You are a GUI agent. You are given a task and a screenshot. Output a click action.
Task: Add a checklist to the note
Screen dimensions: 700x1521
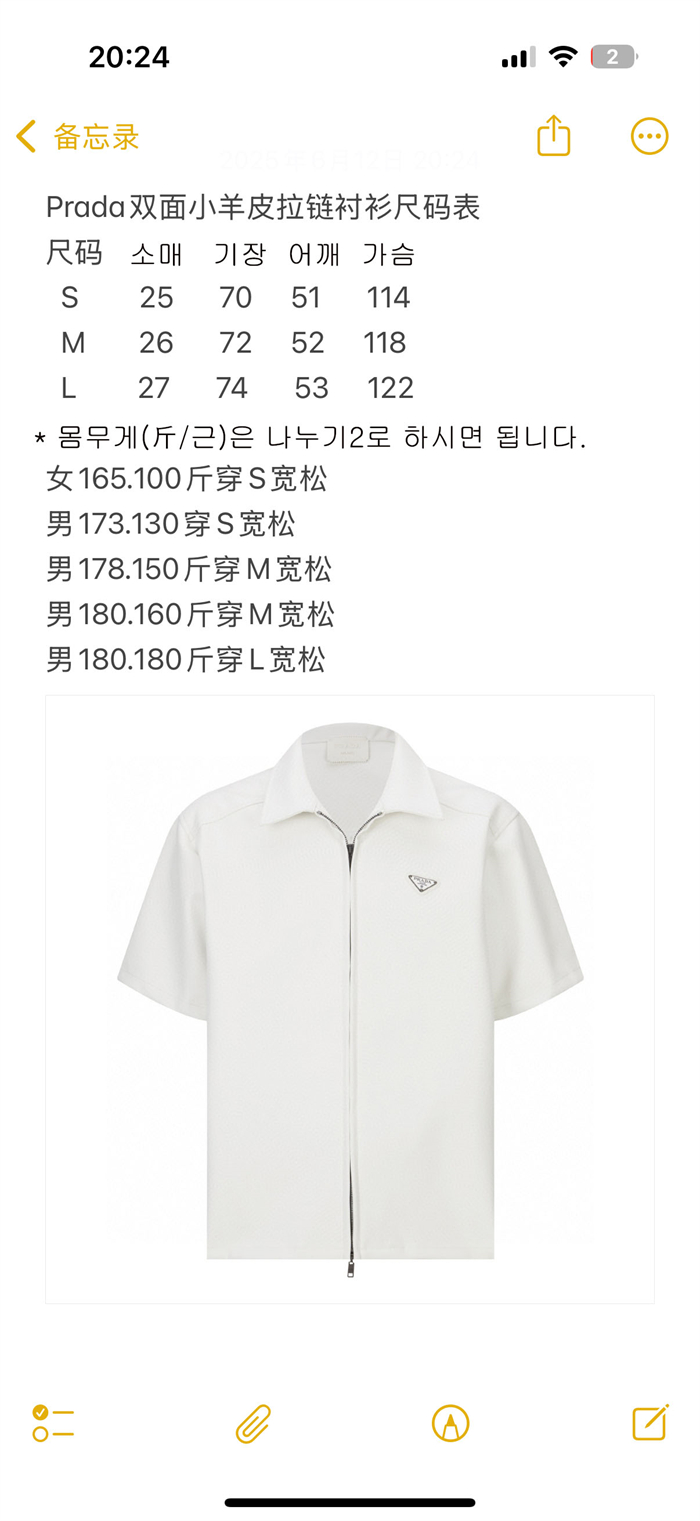tap(53, 1422)
